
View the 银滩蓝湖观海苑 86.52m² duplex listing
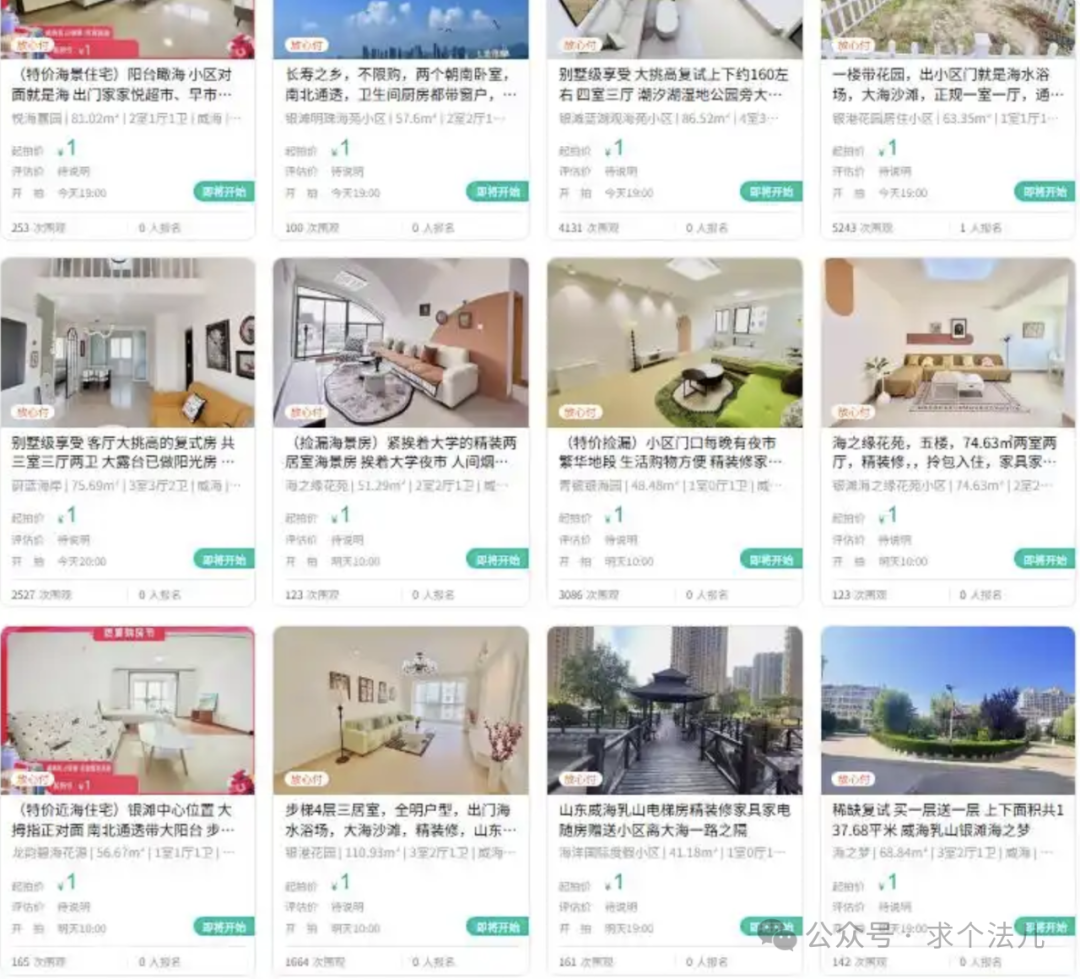(674, 84)
